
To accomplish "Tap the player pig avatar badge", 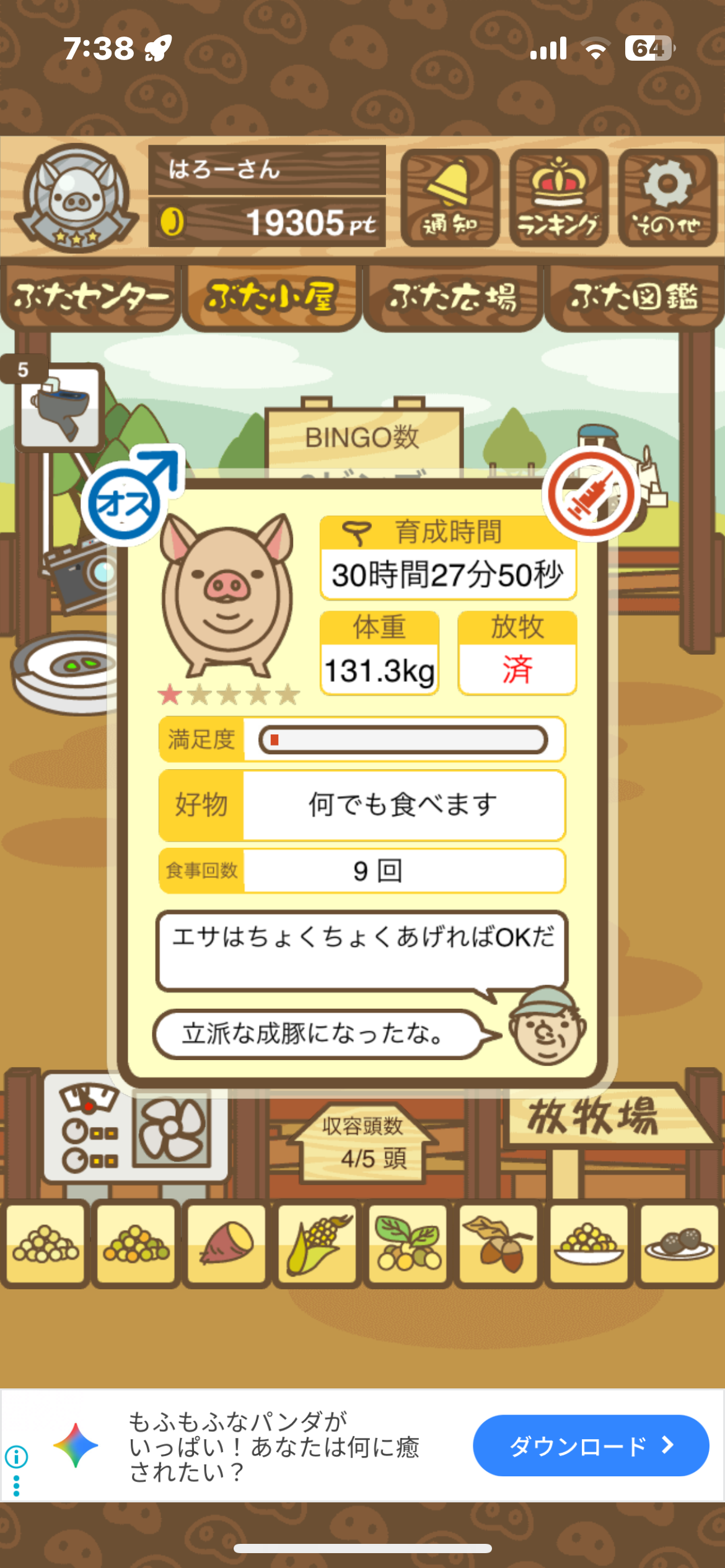I will pyautogui.click(x=76, y=198).
